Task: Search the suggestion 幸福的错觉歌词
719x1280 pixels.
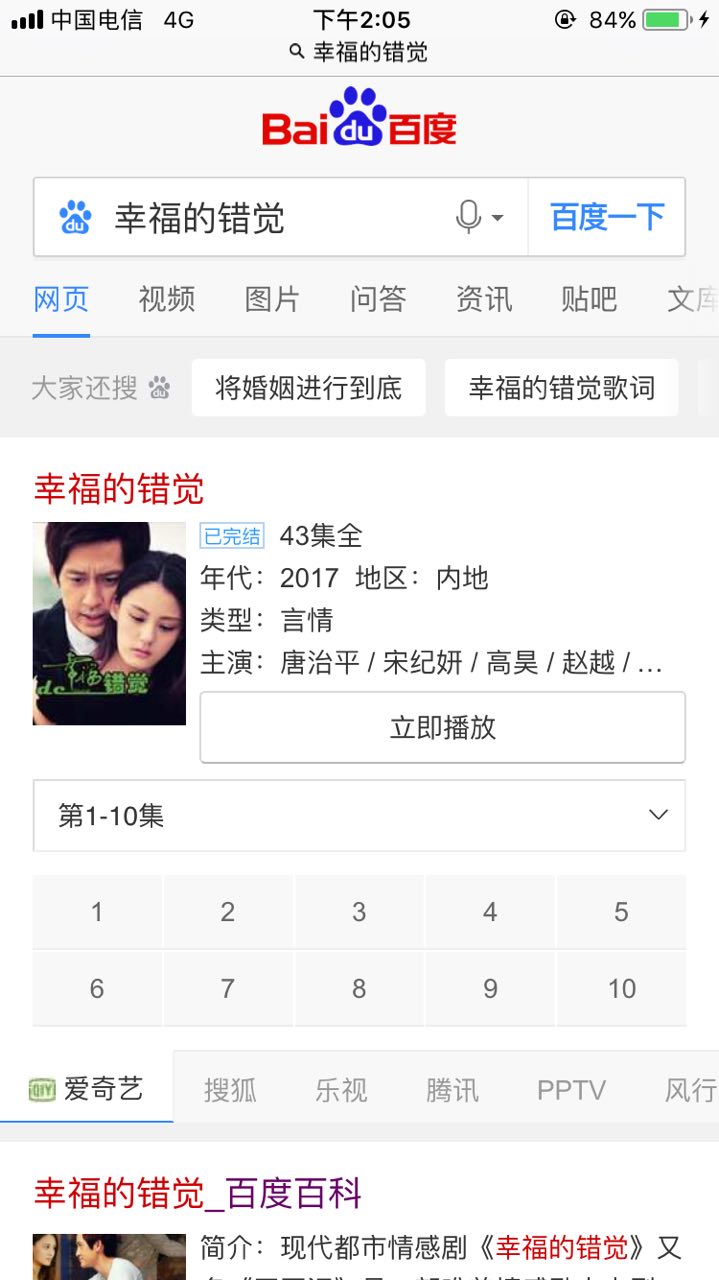Action: [562, 388]
